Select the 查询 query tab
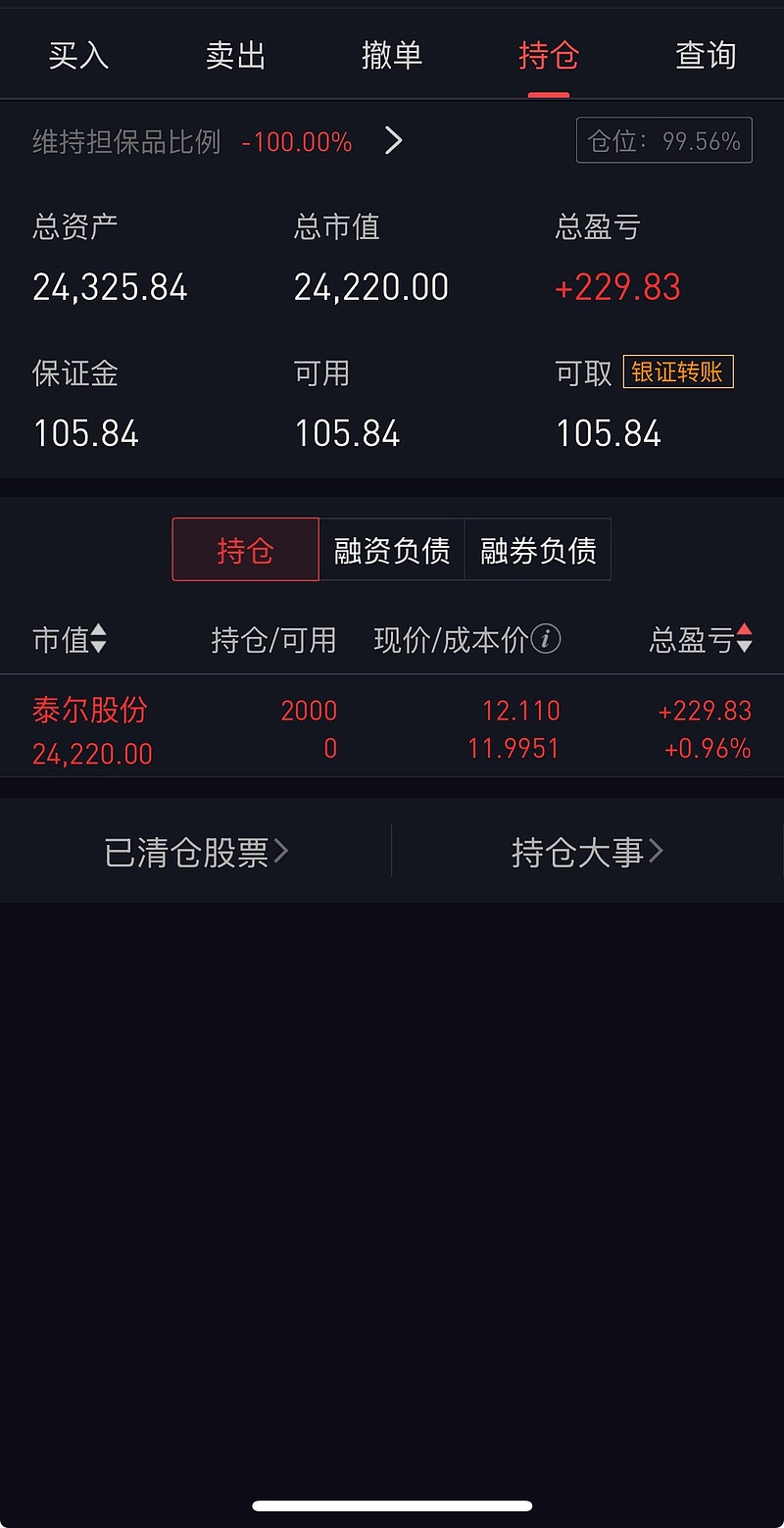Image resolution: width=784 pixels, height=1528 pixels. [x=705, y=56]
